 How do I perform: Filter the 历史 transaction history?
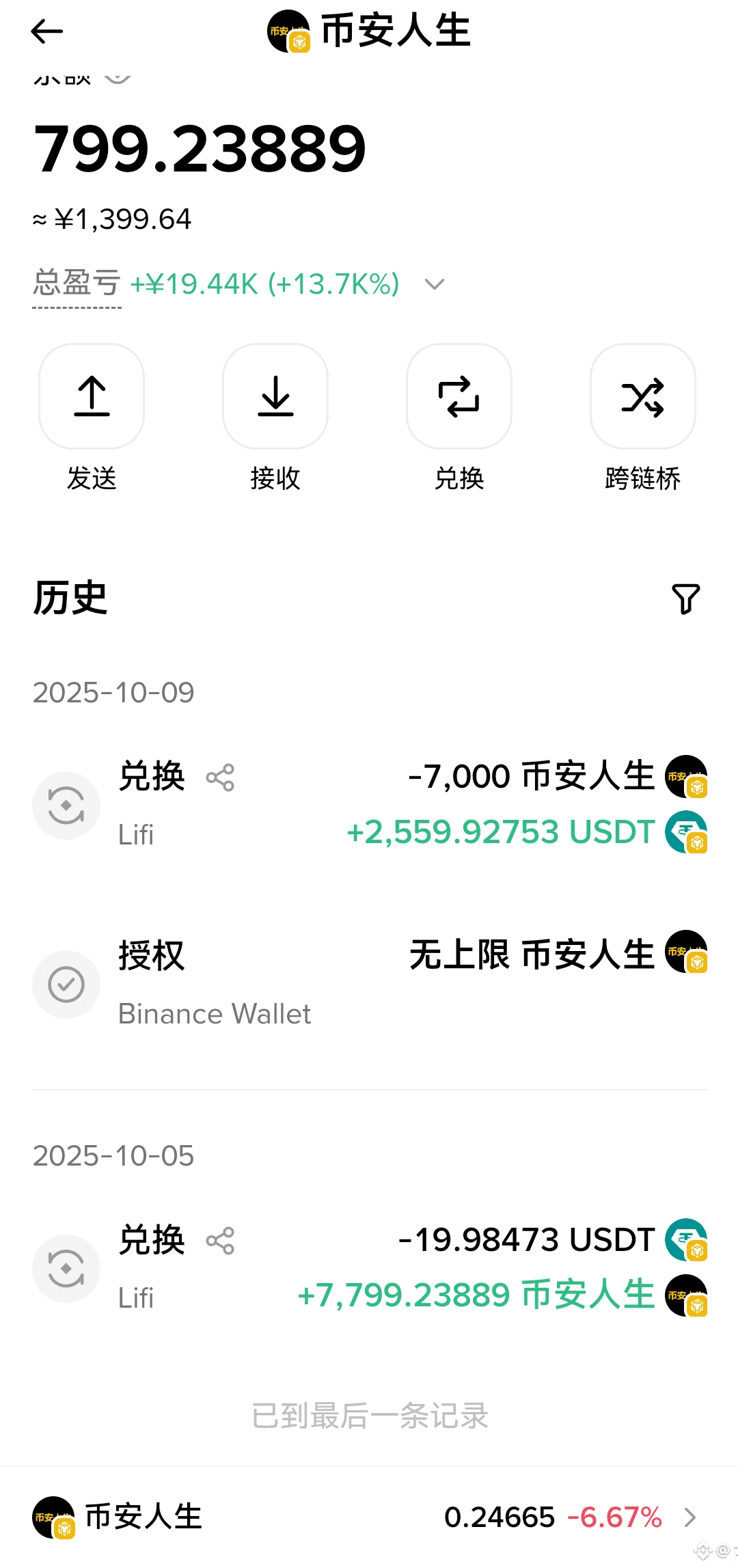tap(686, 599)
